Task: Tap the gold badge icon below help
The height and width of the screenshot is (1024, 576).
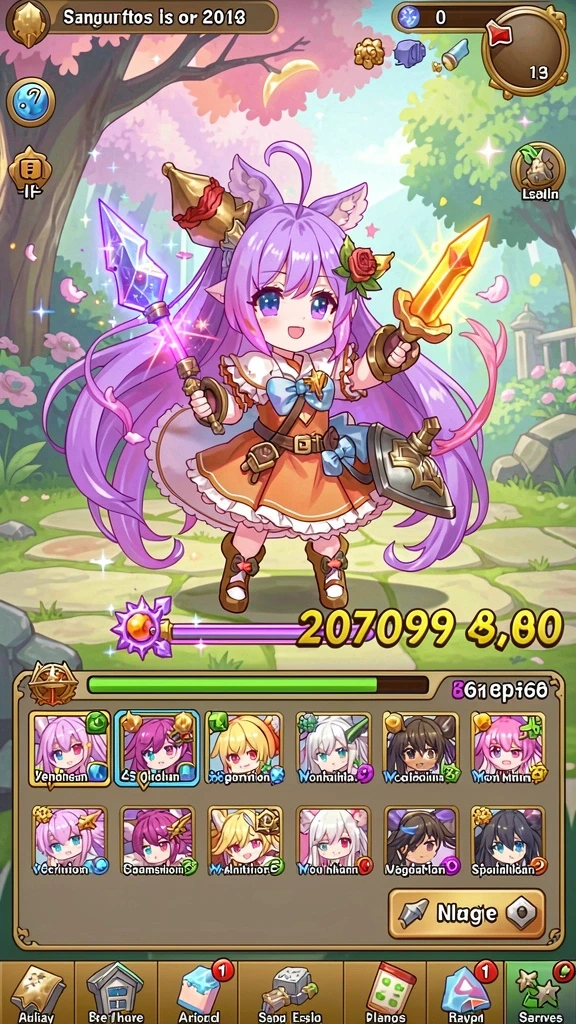Action: (30, 171)
